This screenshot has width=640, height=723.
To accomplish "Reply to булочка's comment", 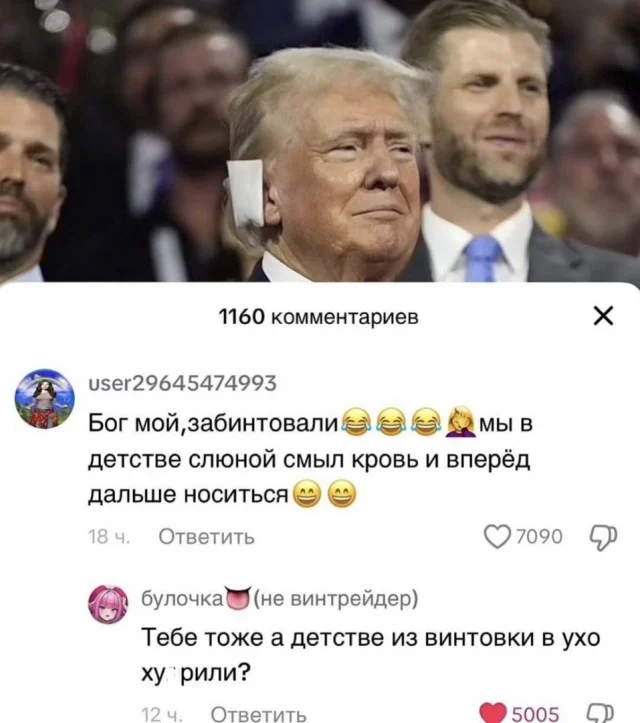I will click(259, 713).
